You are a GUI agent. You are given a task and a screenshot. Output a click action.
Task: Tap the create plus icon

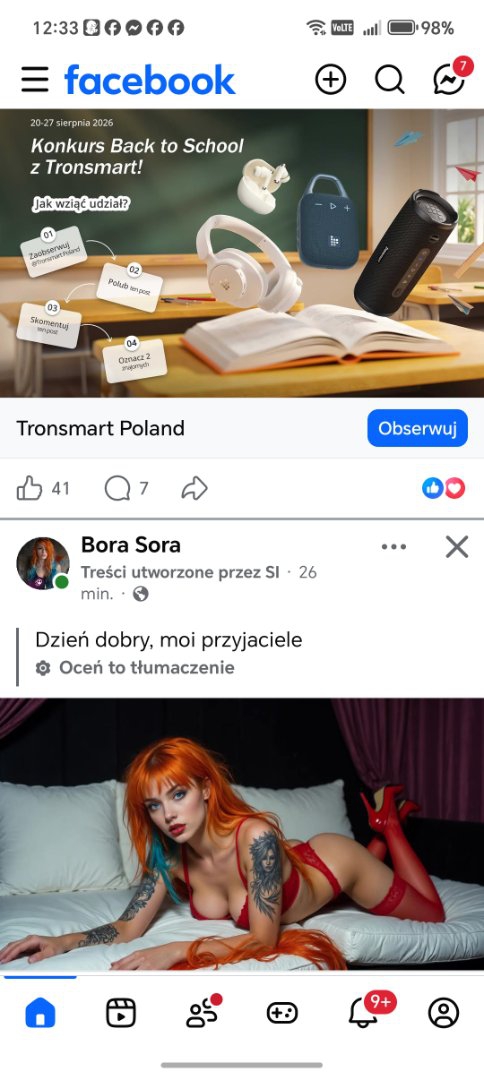click(x=330, y=80)
